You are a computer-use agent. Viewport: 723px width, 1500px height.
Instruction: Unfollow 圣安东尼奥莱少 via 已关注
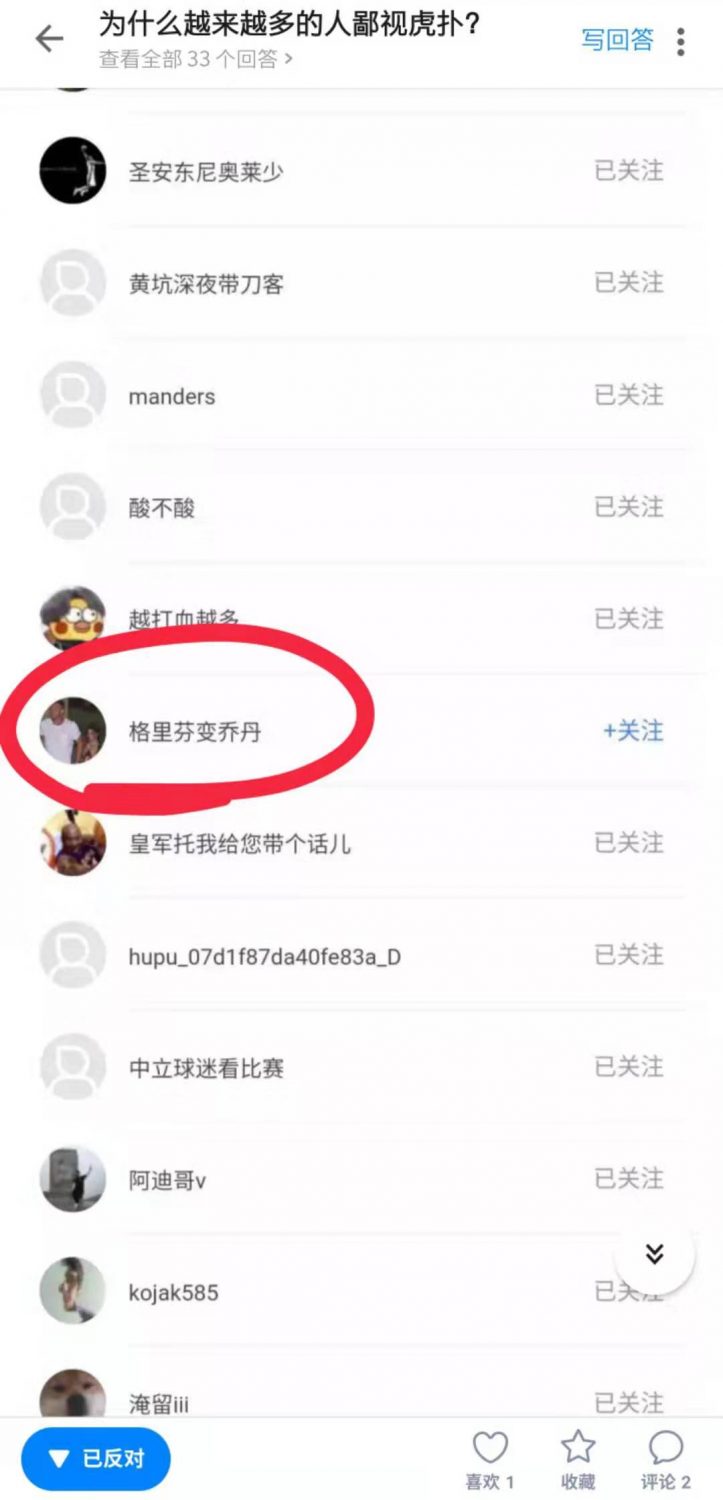628,171
